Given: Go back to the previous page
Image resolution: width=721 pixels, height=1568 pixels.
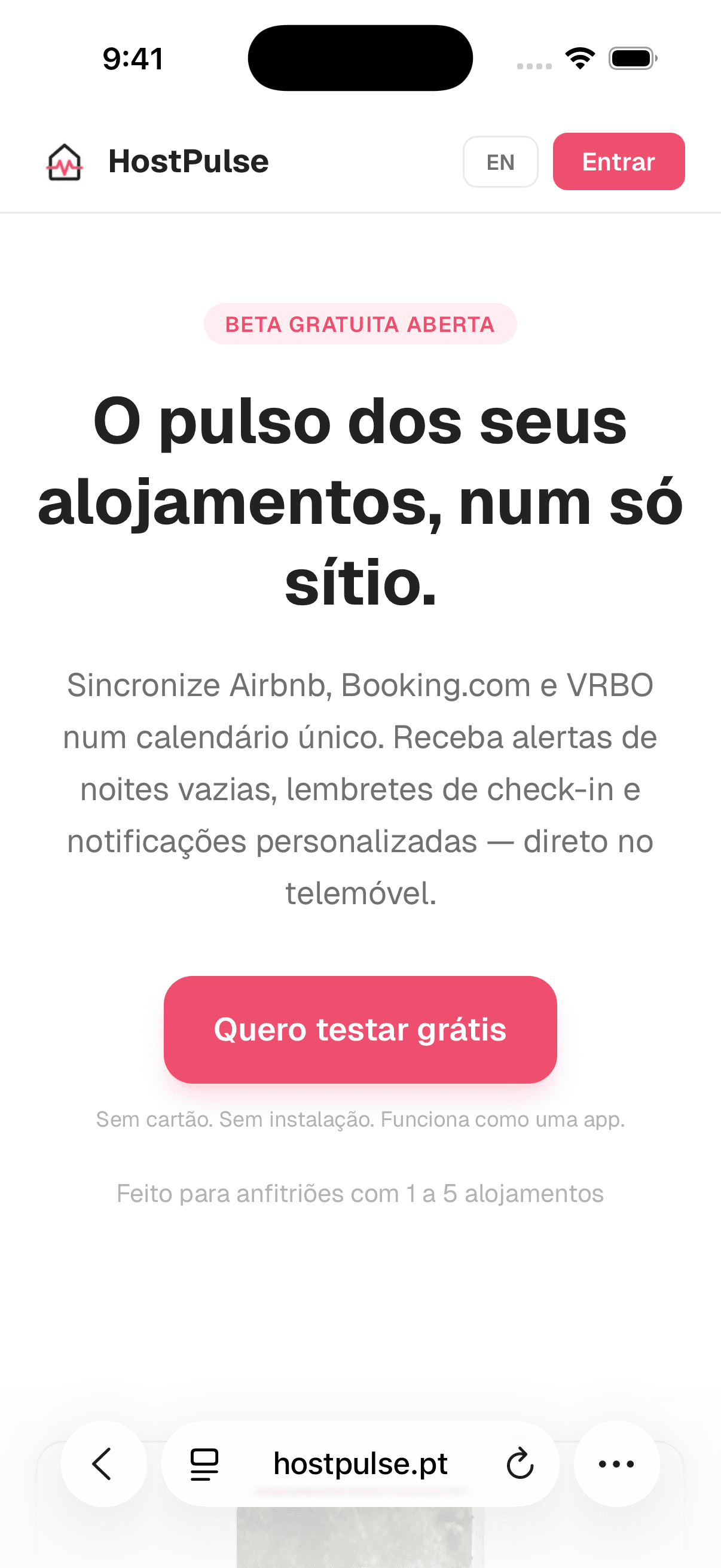Looking at the screenshot, I should coord(103,1463).
